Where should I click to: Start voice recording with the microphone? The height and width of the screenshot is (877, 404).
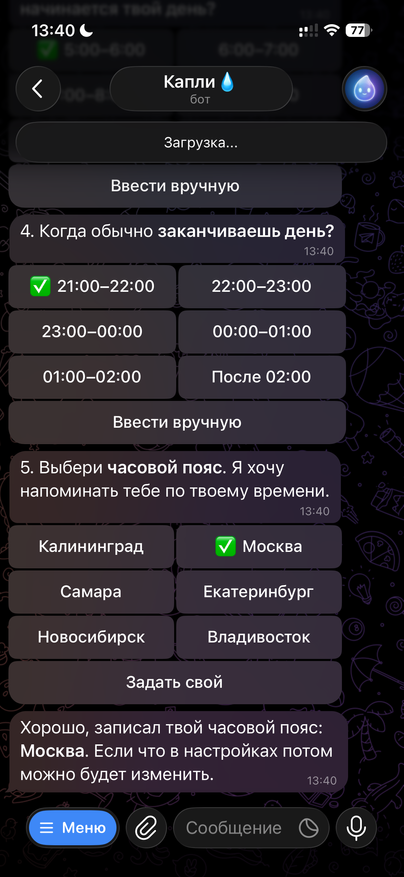click(x=356, y=828)
